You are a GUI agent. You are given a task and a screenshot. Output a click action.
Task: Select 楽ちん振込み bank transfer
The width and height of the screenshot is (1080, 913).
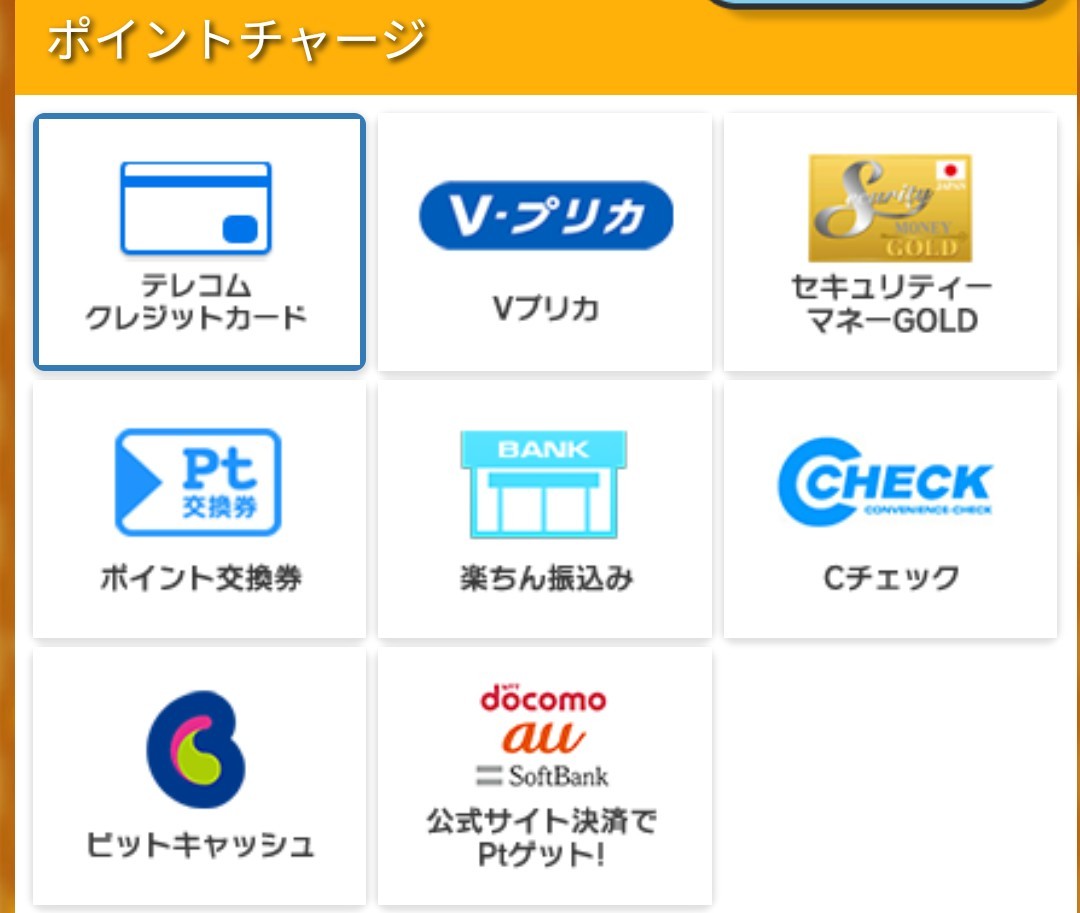(x=545, y=510)
